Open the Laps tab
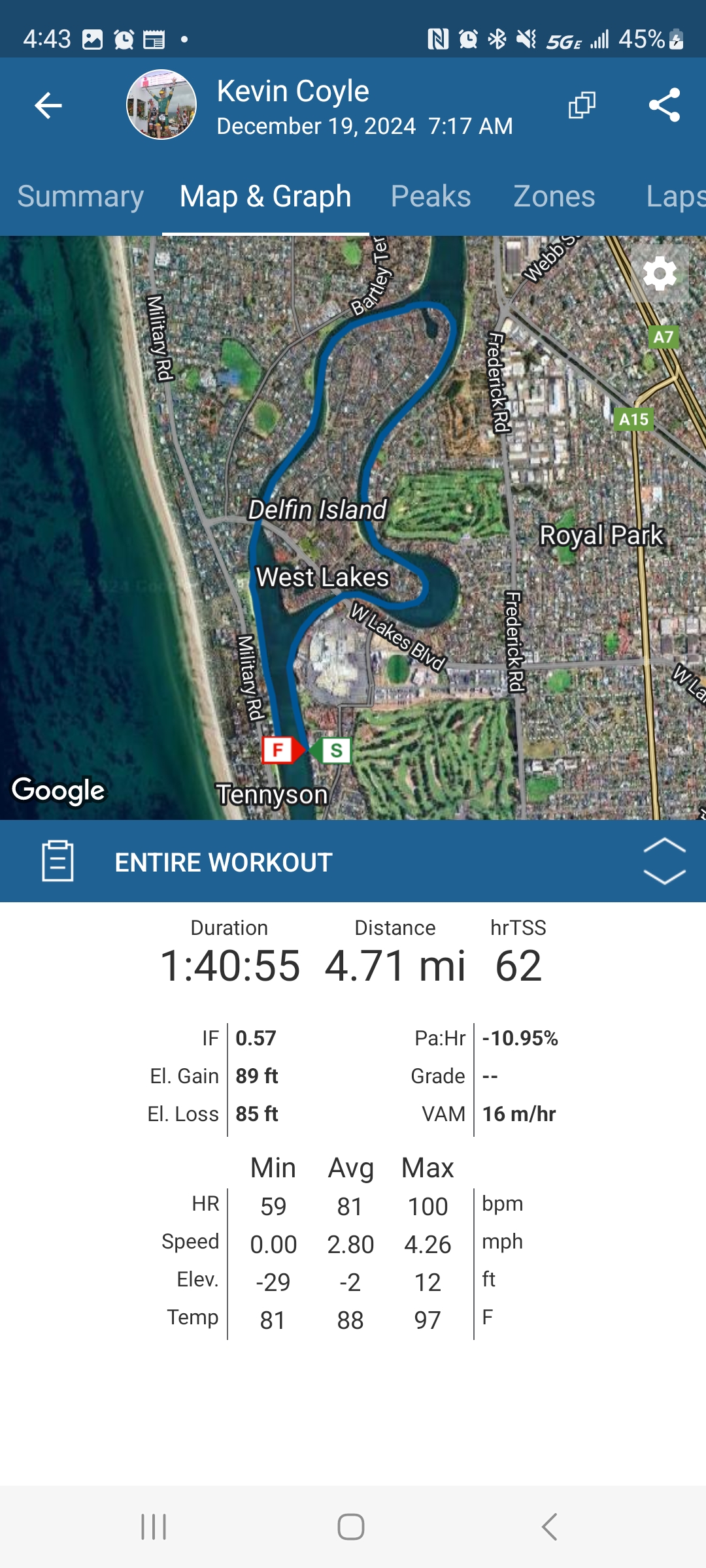706x1568 pixels. click(675, 197)
